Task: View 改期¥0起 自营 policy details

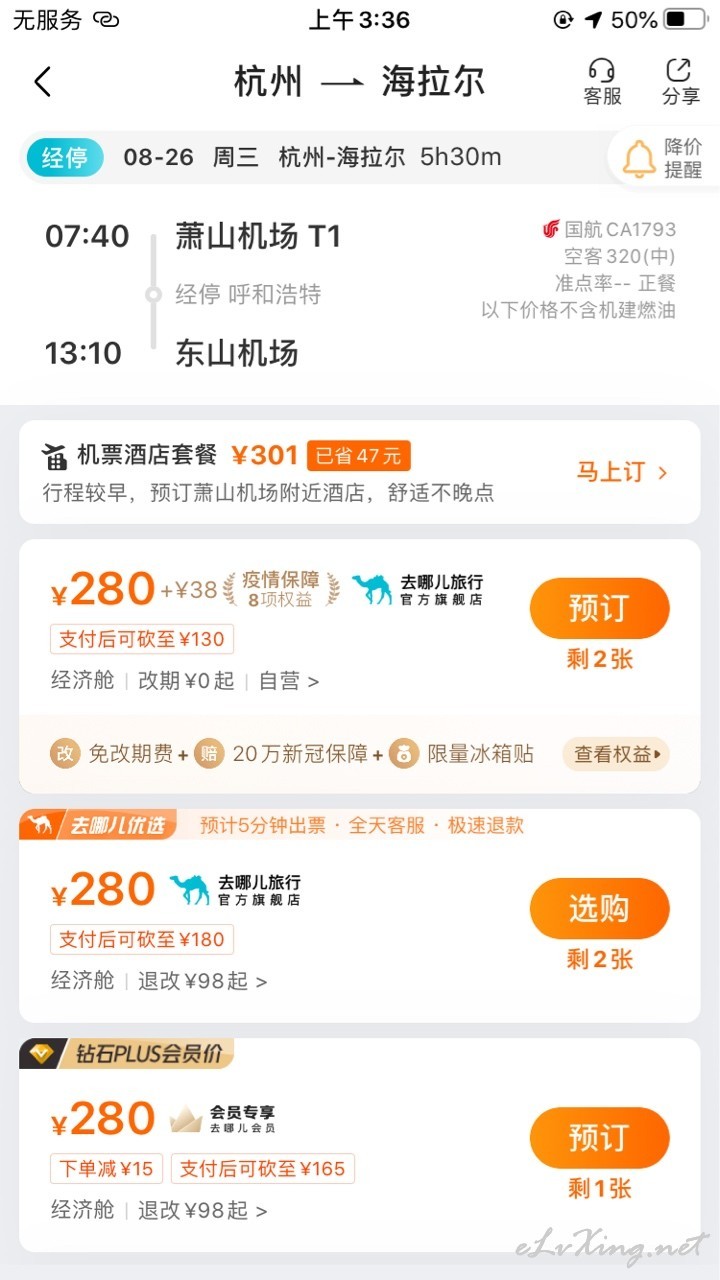Action: tap(228, 681)
